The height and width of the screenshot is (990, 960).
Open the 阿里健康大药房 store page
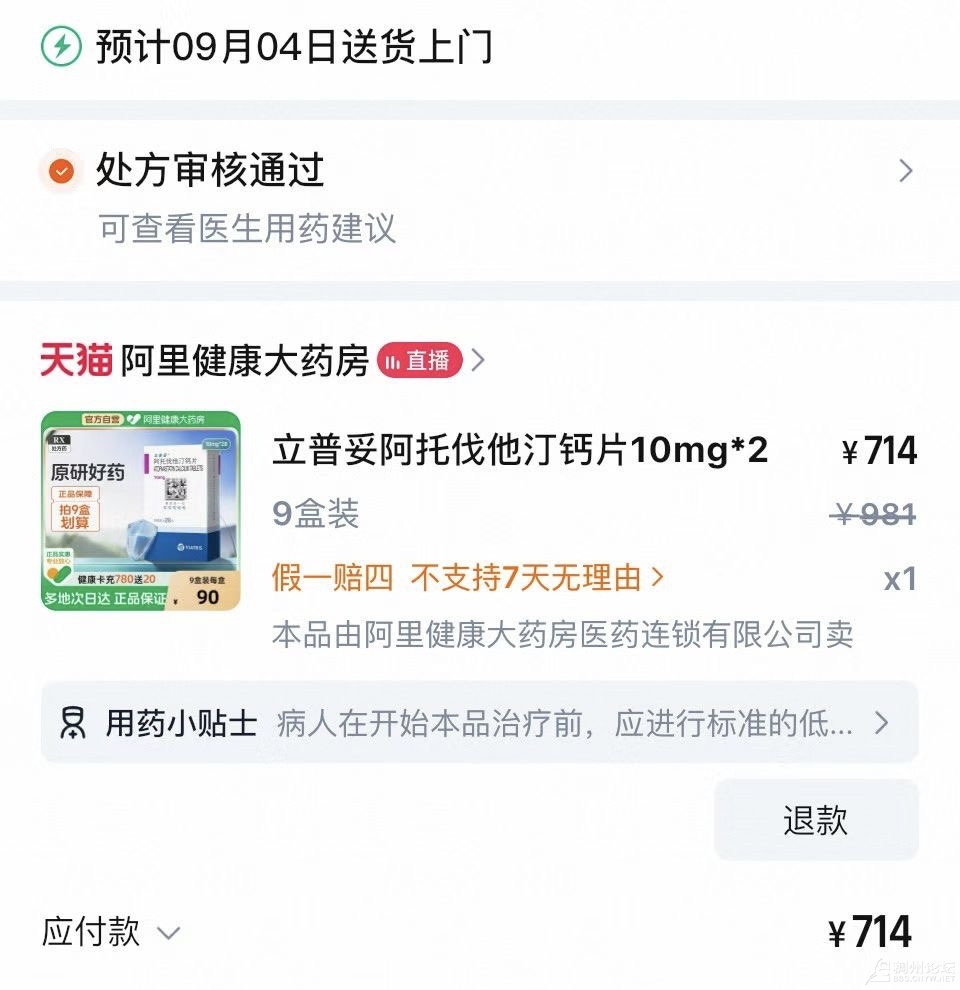coord(244,361)
